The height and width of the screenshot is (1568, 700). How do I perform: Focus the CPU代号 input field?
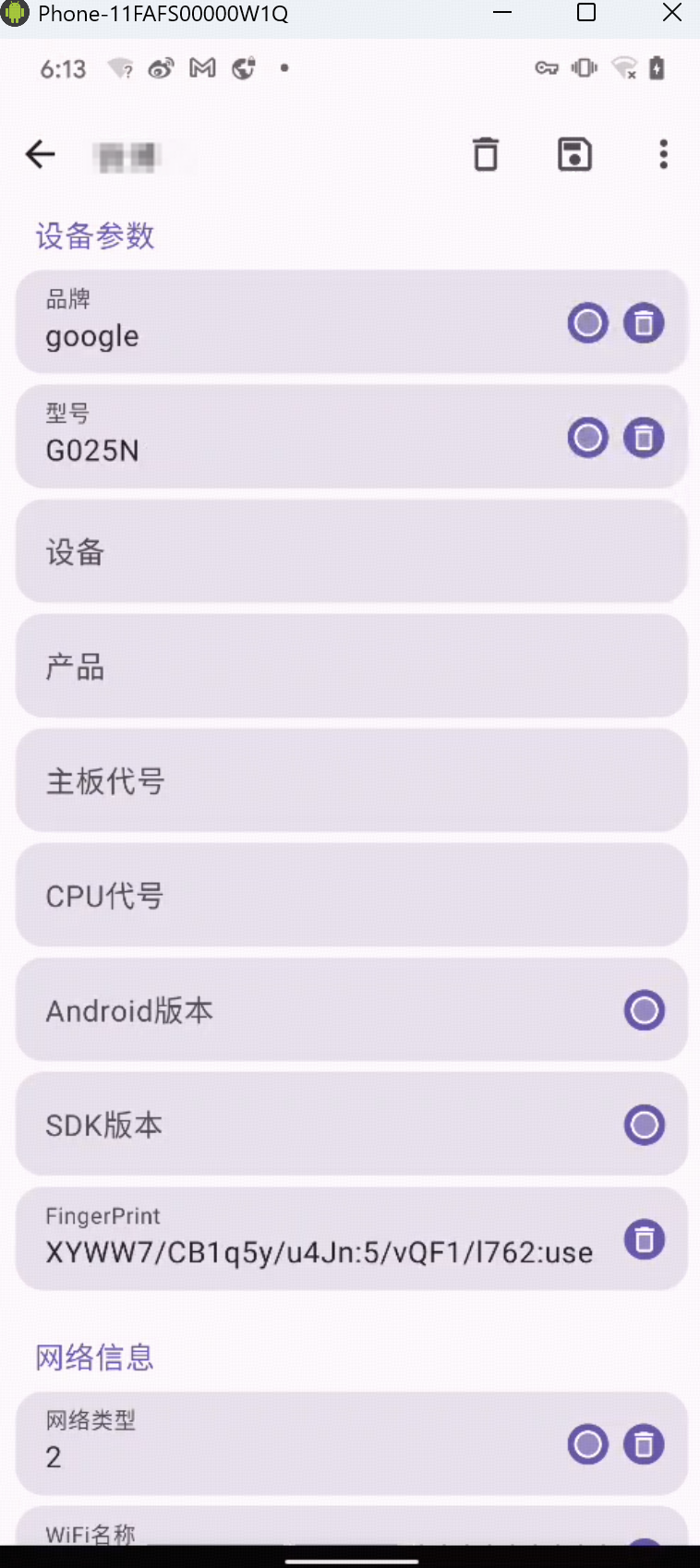[x=351, y=896]
